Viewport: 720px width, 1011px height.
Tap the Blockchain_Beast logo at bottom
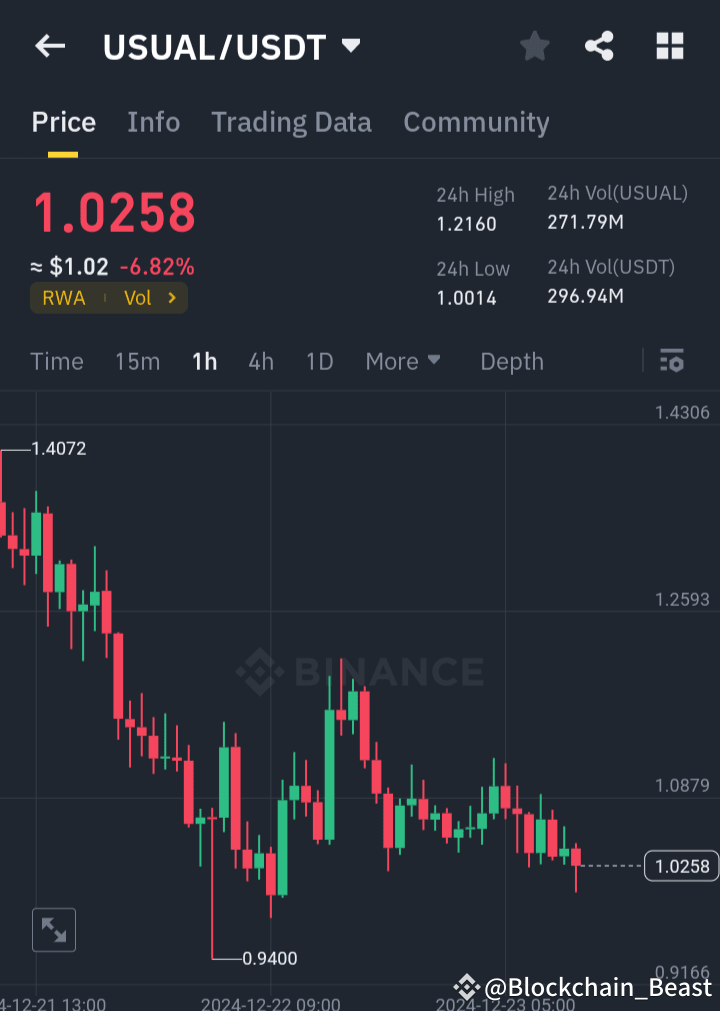pyautogui.click(x=466, y=987)
